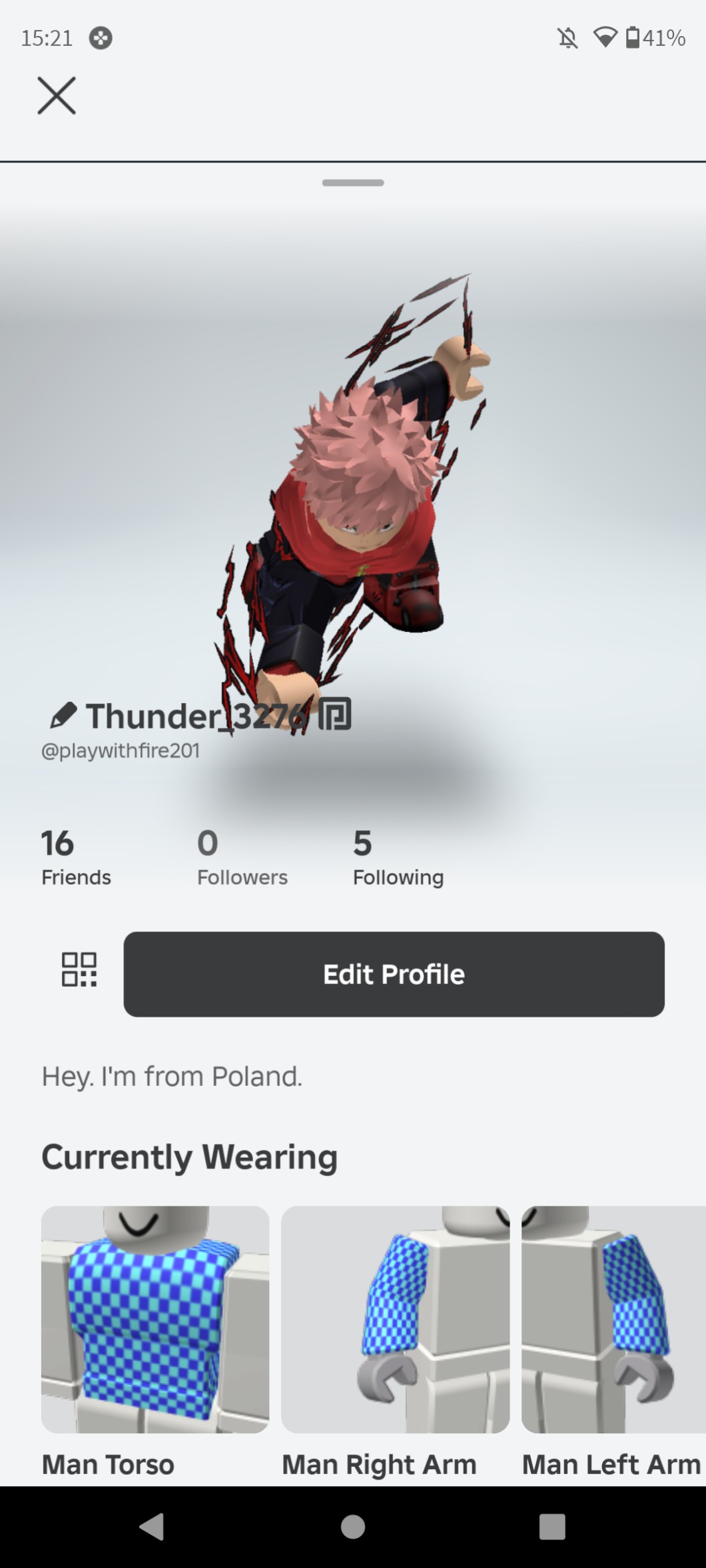Open the Following list
The width and height of the screenshot is (706, 1568).
pos(398,858)
